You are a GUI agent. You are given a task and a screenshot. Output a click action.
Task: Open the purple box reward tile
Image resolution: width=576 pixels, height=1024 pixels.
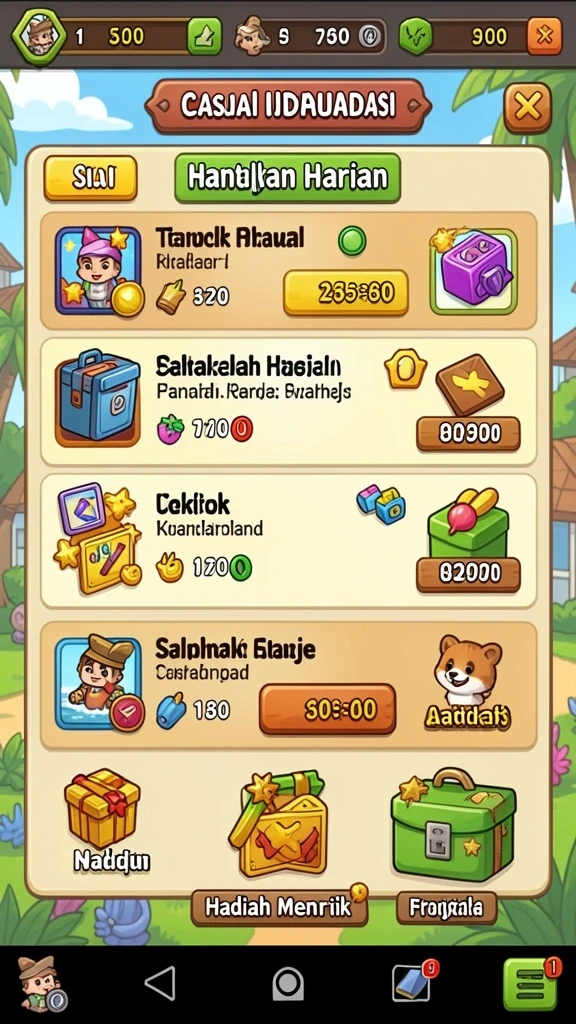pyautogui.click(x=473, y=271)
